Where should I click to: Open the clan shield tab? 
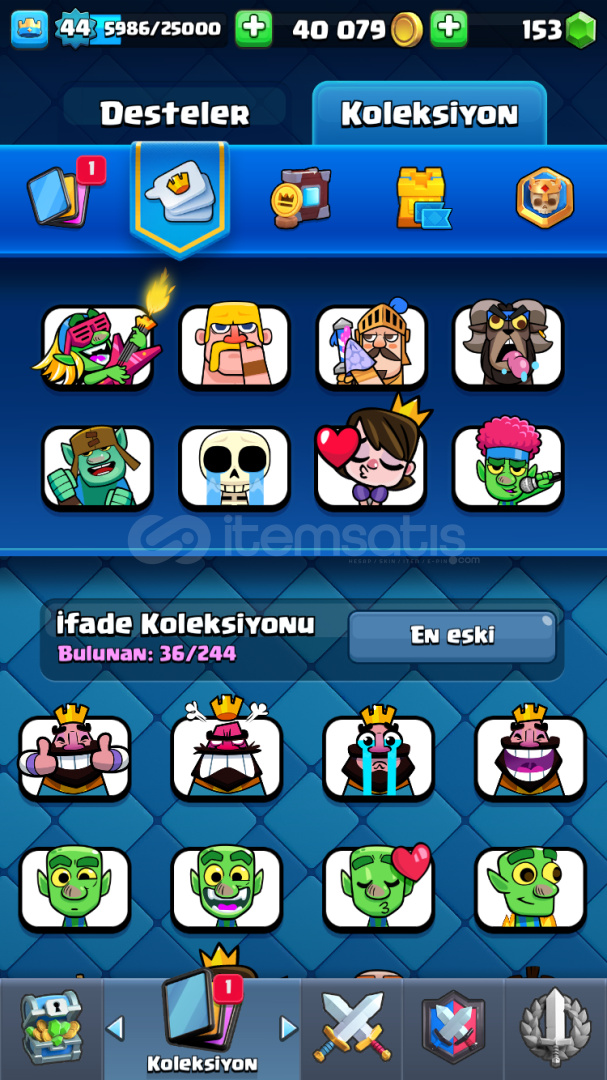pos(453,1028)
